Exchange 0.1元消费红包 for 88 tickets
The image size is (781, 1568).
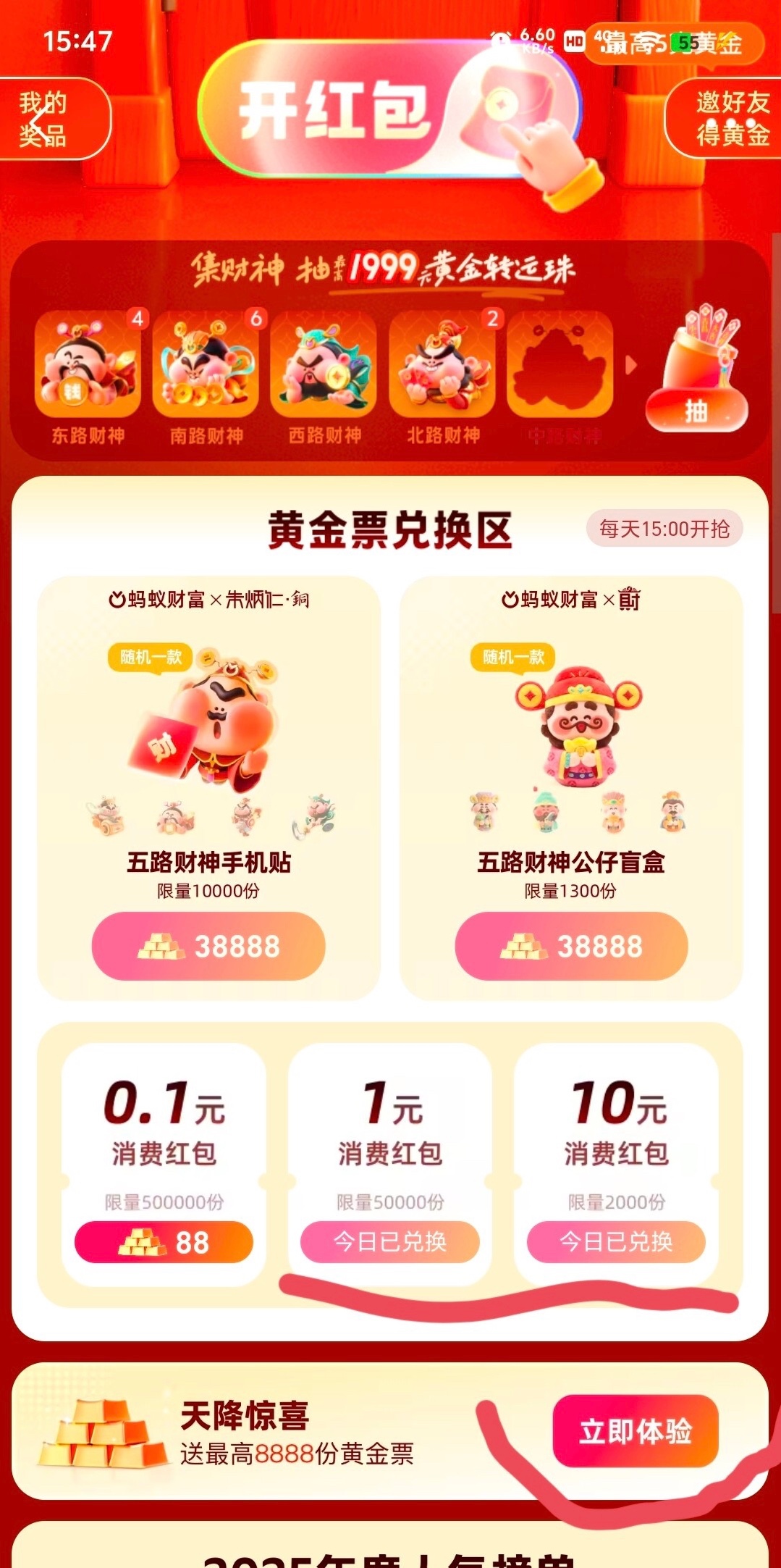[x=164, y=1242]
